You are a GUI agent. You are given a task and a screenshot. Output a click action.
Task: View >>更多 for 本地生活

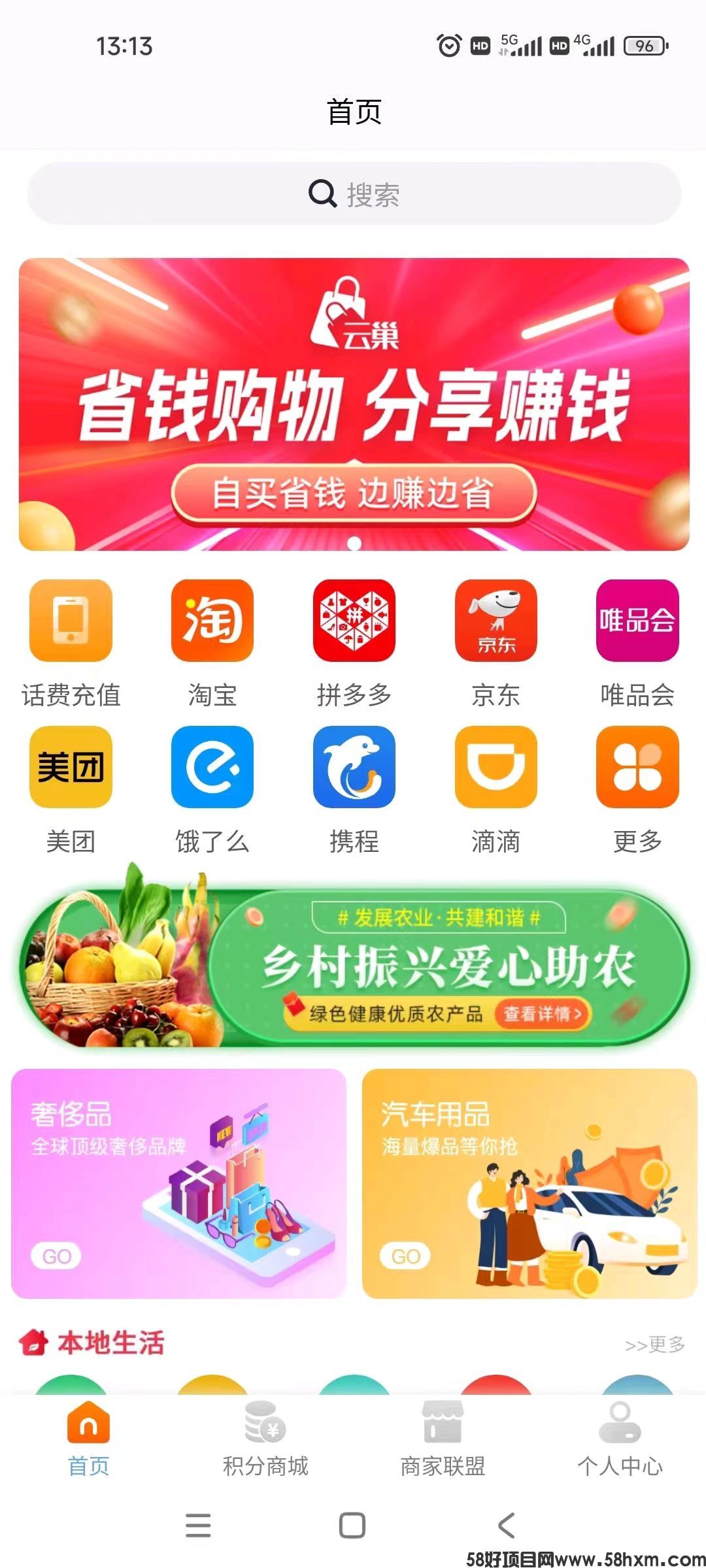(x=654, y=1345)
